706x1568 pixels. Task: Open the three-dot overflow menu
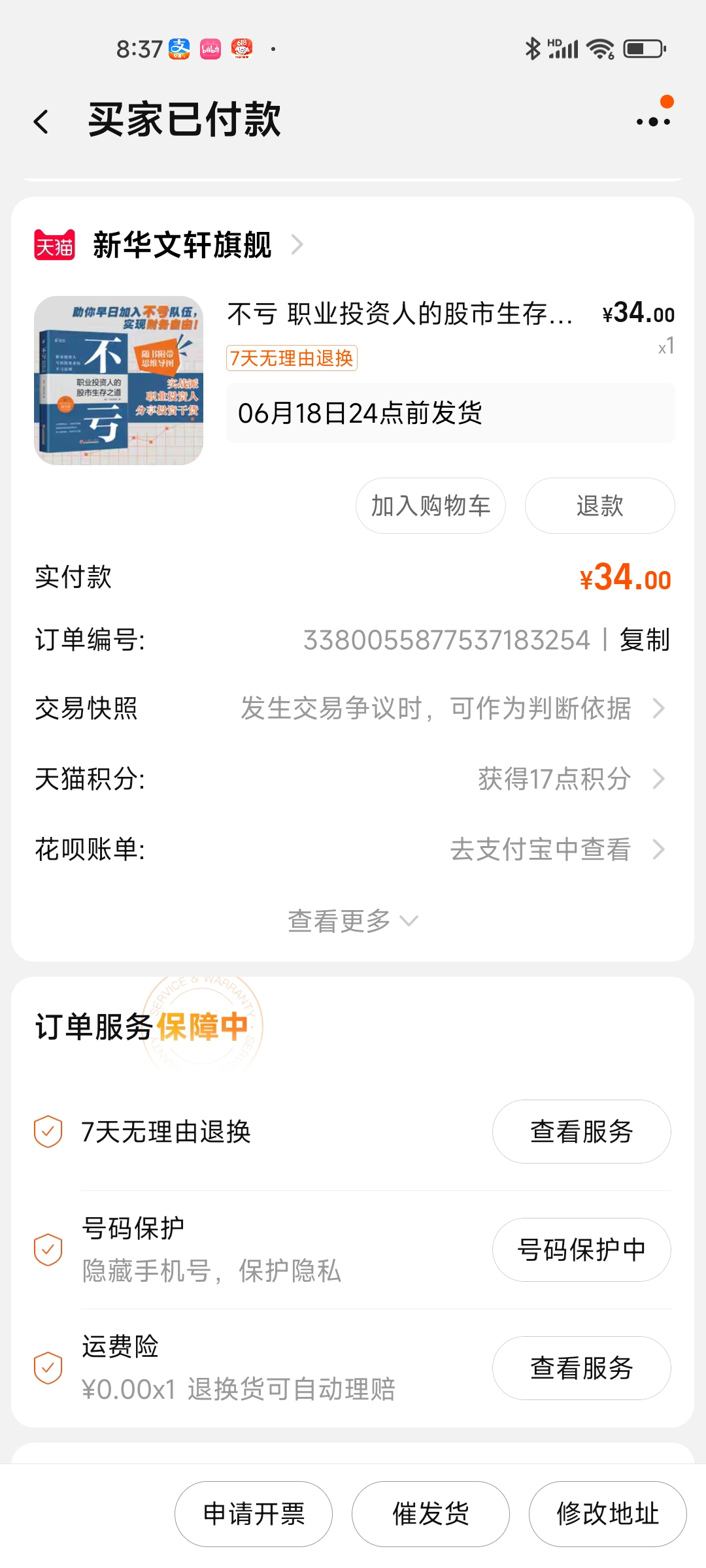click(653, 121)
